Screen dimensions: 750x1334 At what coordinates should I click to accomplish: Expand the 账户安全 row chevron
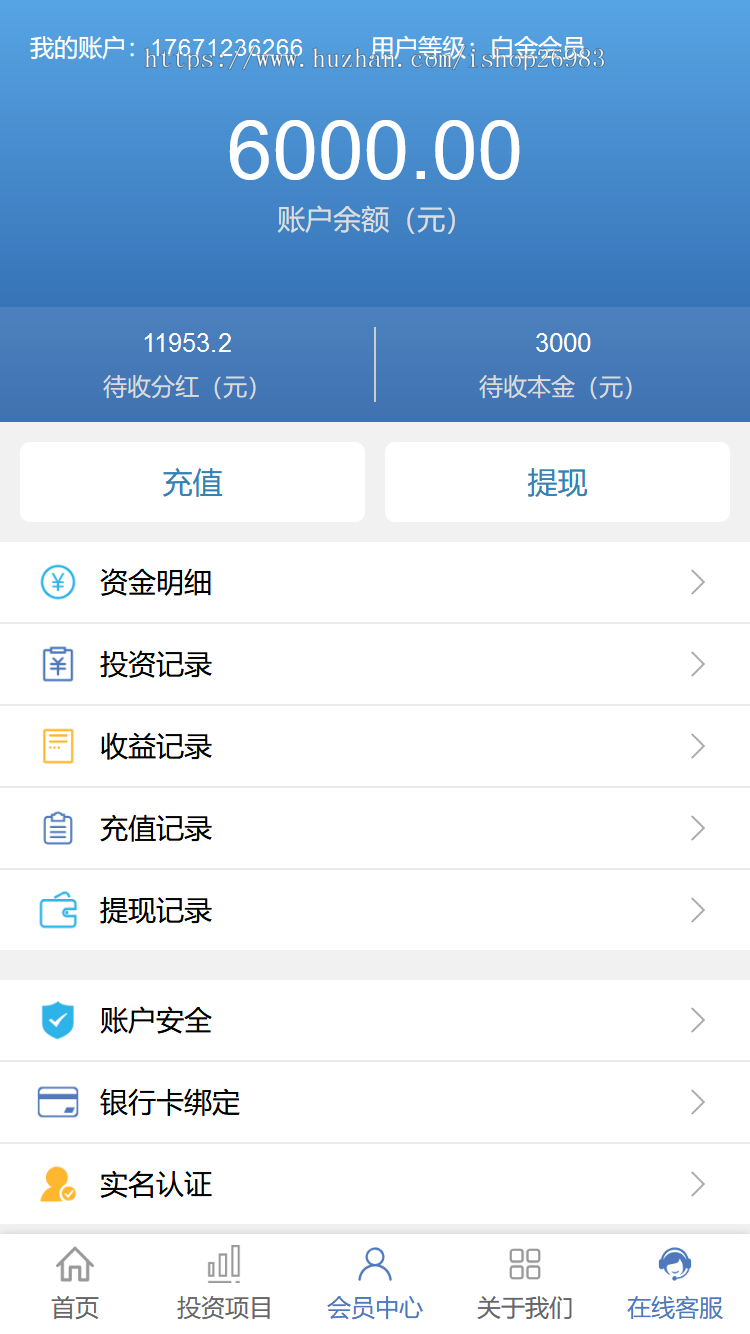pyautogui.click(x=697, y=1020)
